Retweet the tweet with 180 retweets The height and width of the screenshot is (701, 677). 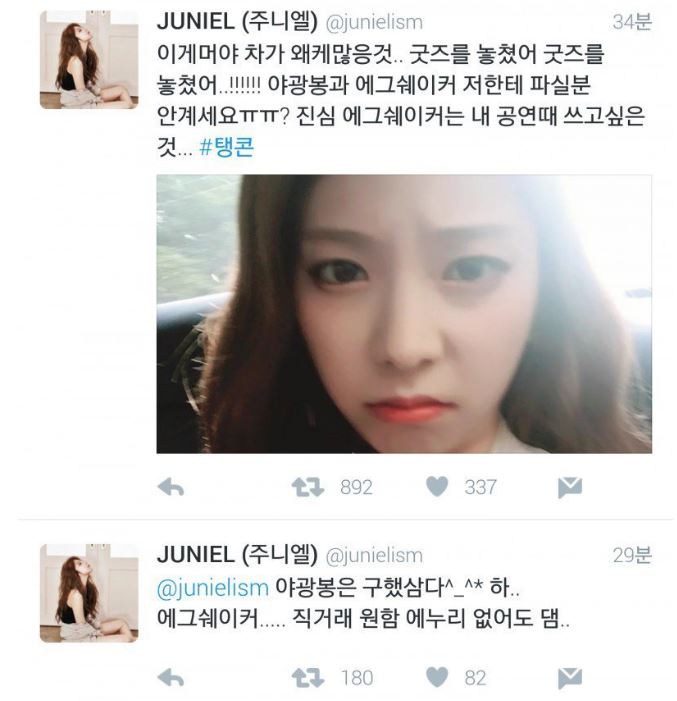tap(301, 678)
